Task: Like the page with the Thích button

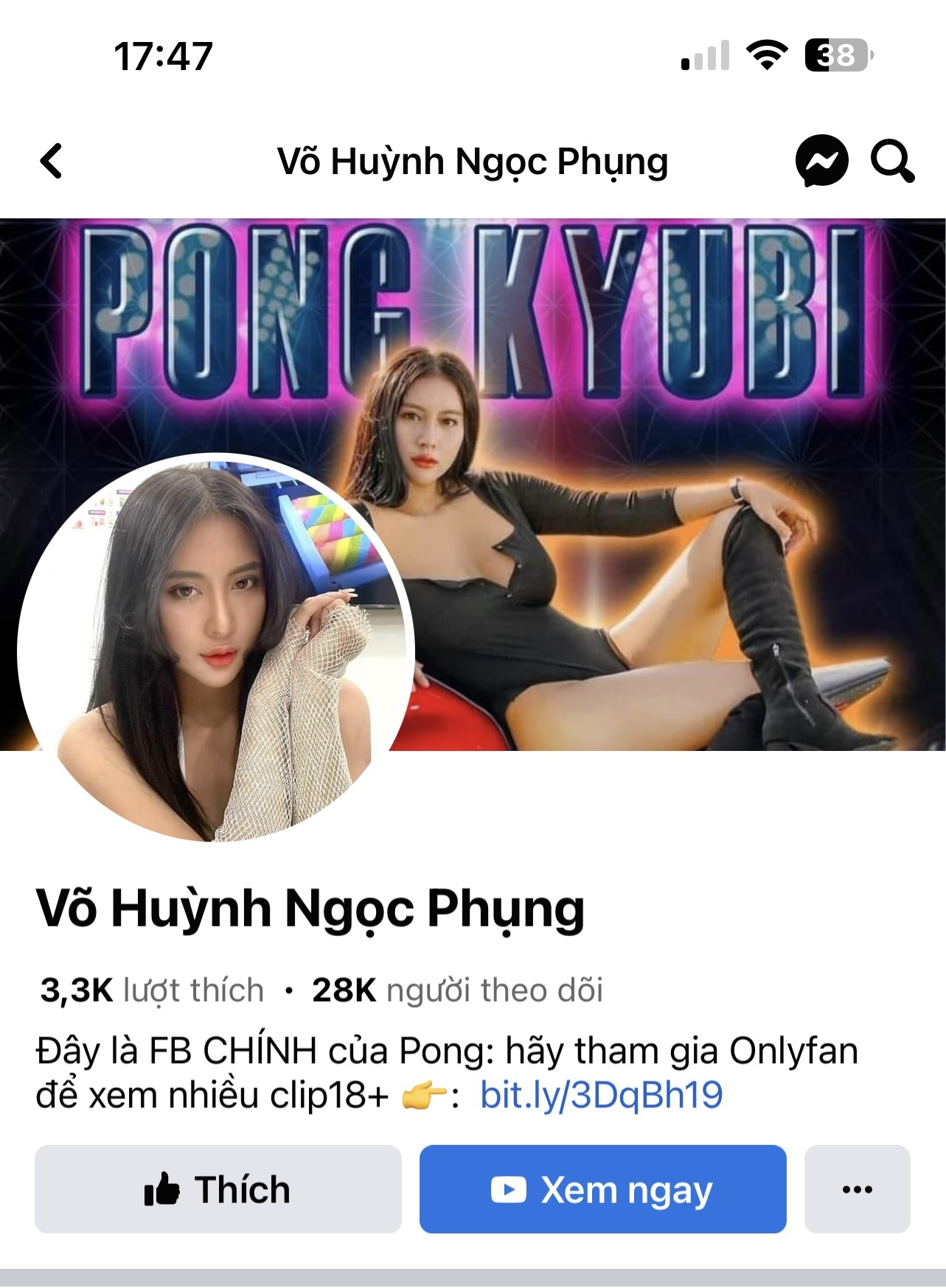Action: pos(218,1189)
